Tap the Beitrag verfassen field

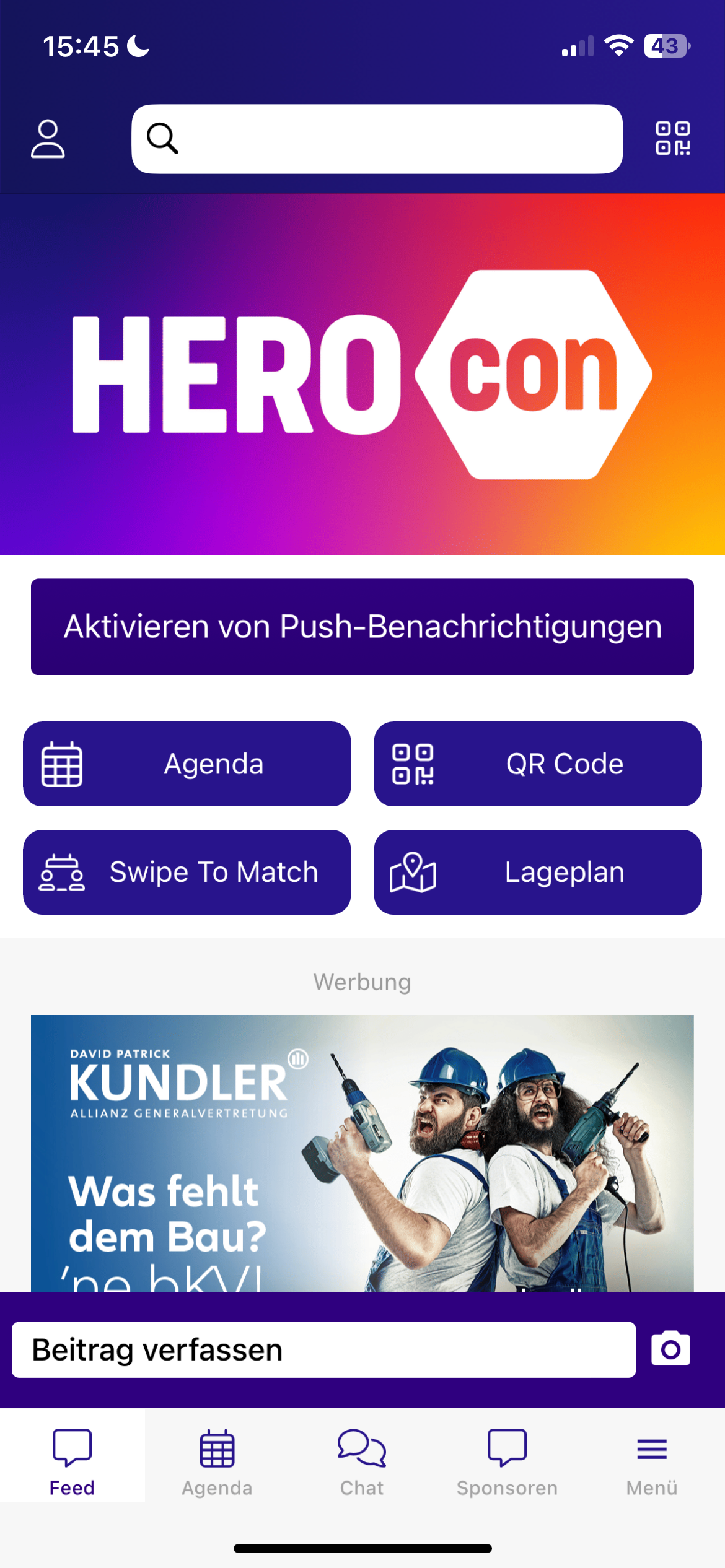point(323,1350)
